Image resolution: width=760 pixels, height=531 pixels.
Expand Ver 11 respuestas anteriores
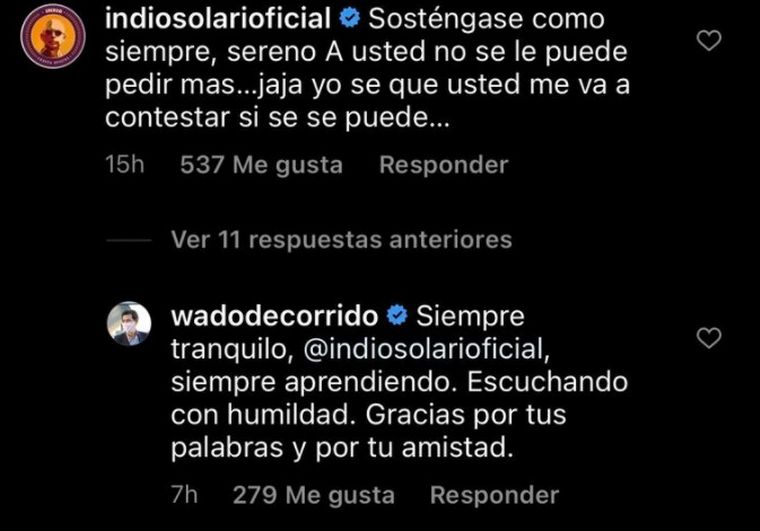coord(341,240)
